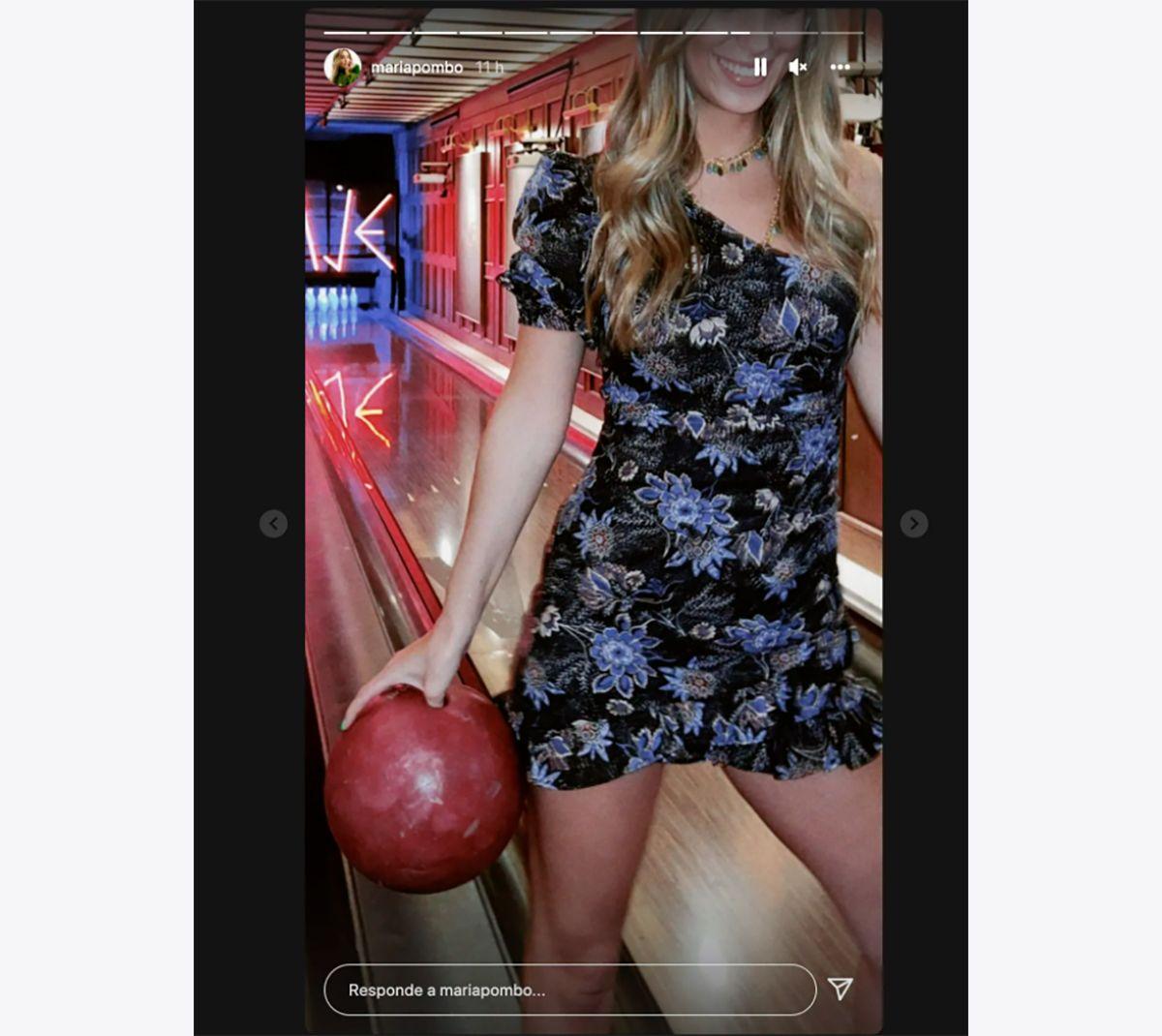Pause the story playback
Image resolution: width=1162 pixels, height=1036 pixels.
coord(760,67)
